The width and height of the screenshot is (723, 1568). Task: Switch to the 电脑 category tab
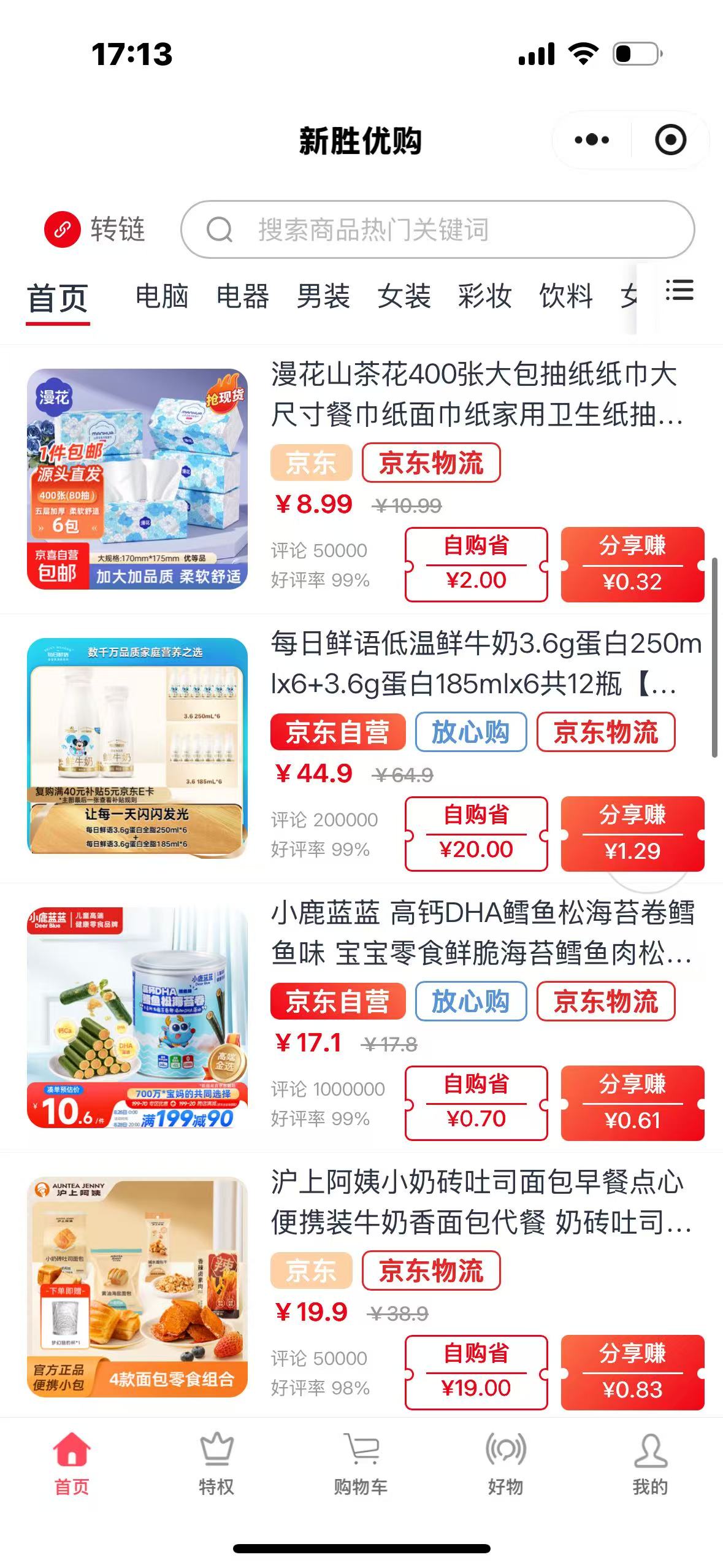tap(162, 296)
